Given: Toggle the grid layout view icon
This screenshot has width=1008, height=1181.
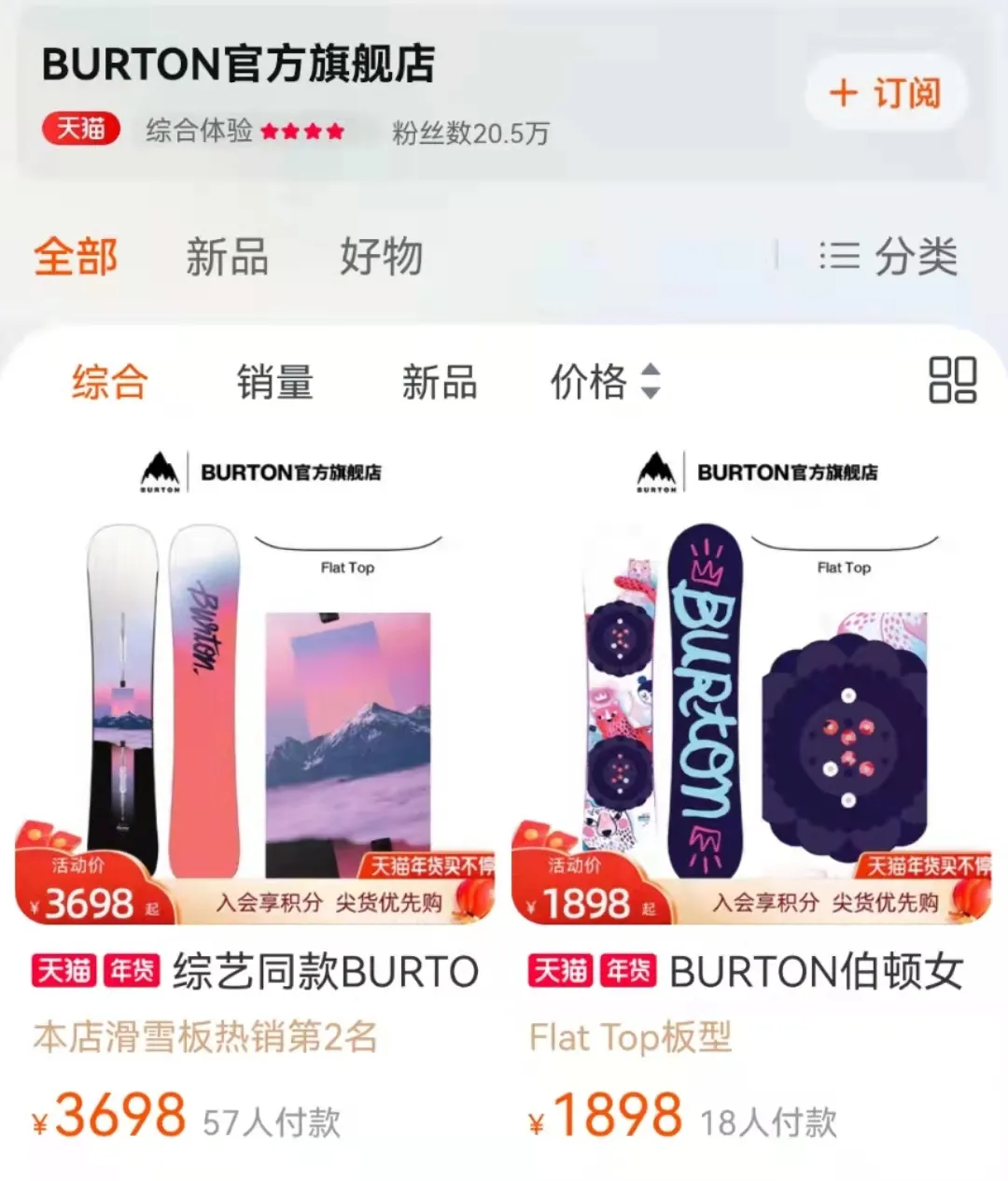Looking at the screenshot, I should (x=952, y=381).
